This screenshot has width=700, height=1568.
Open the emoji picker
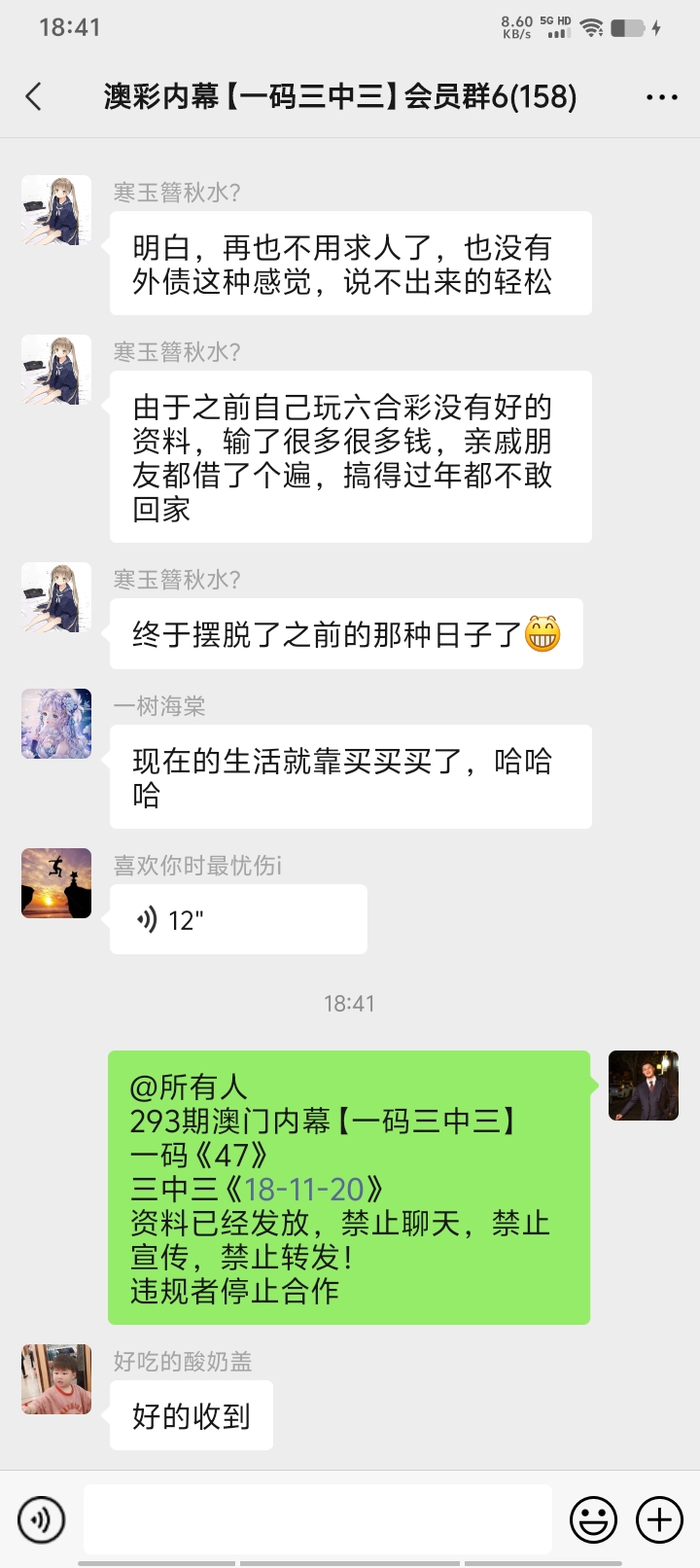click(x=593, y=1518)
